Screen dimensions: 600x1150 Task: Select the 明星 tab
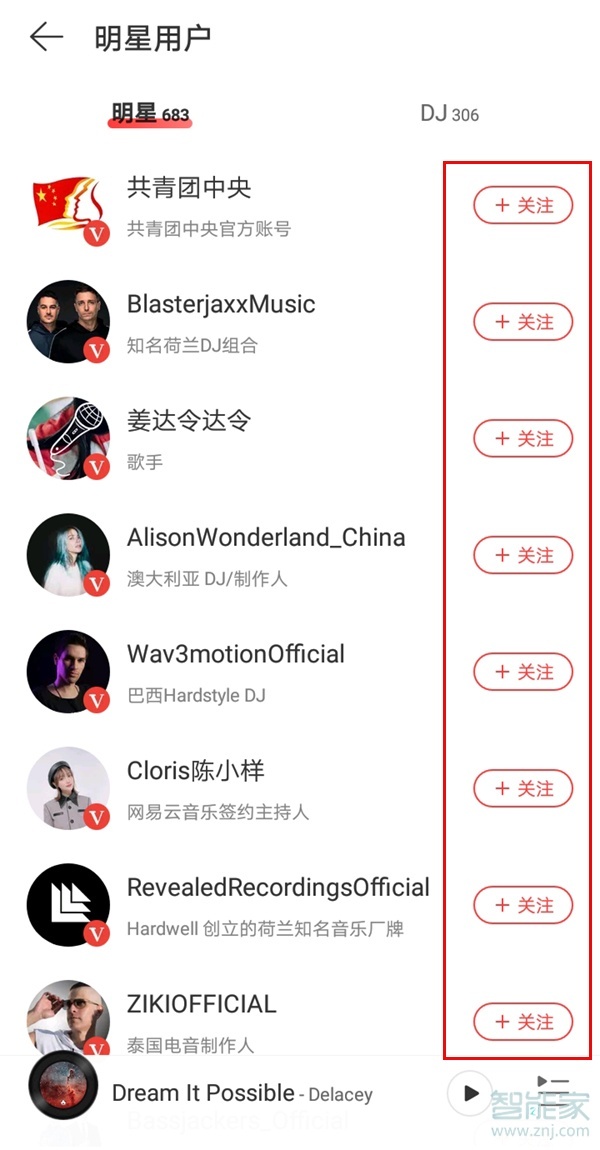tap(150, 113)
